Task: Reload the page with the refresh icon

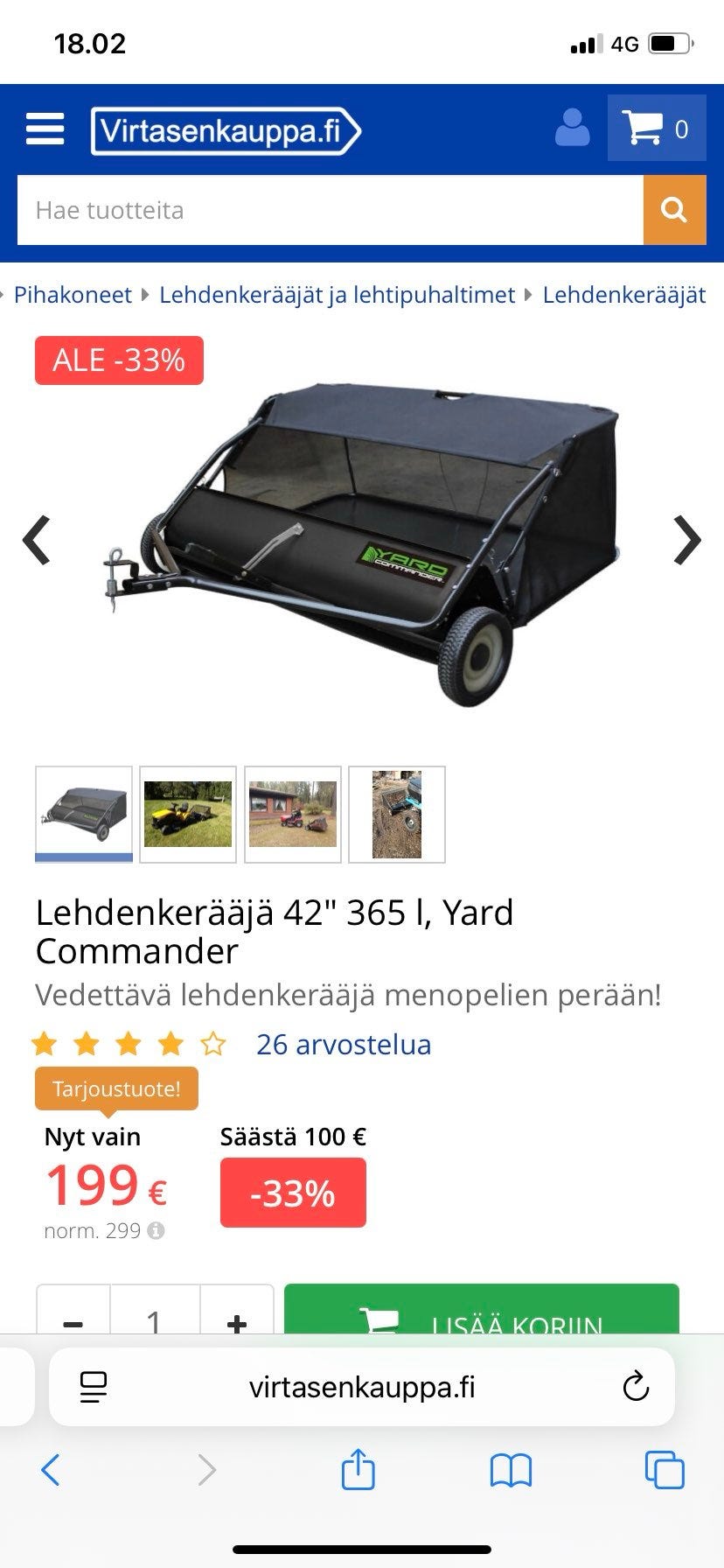Action: 636,1387
